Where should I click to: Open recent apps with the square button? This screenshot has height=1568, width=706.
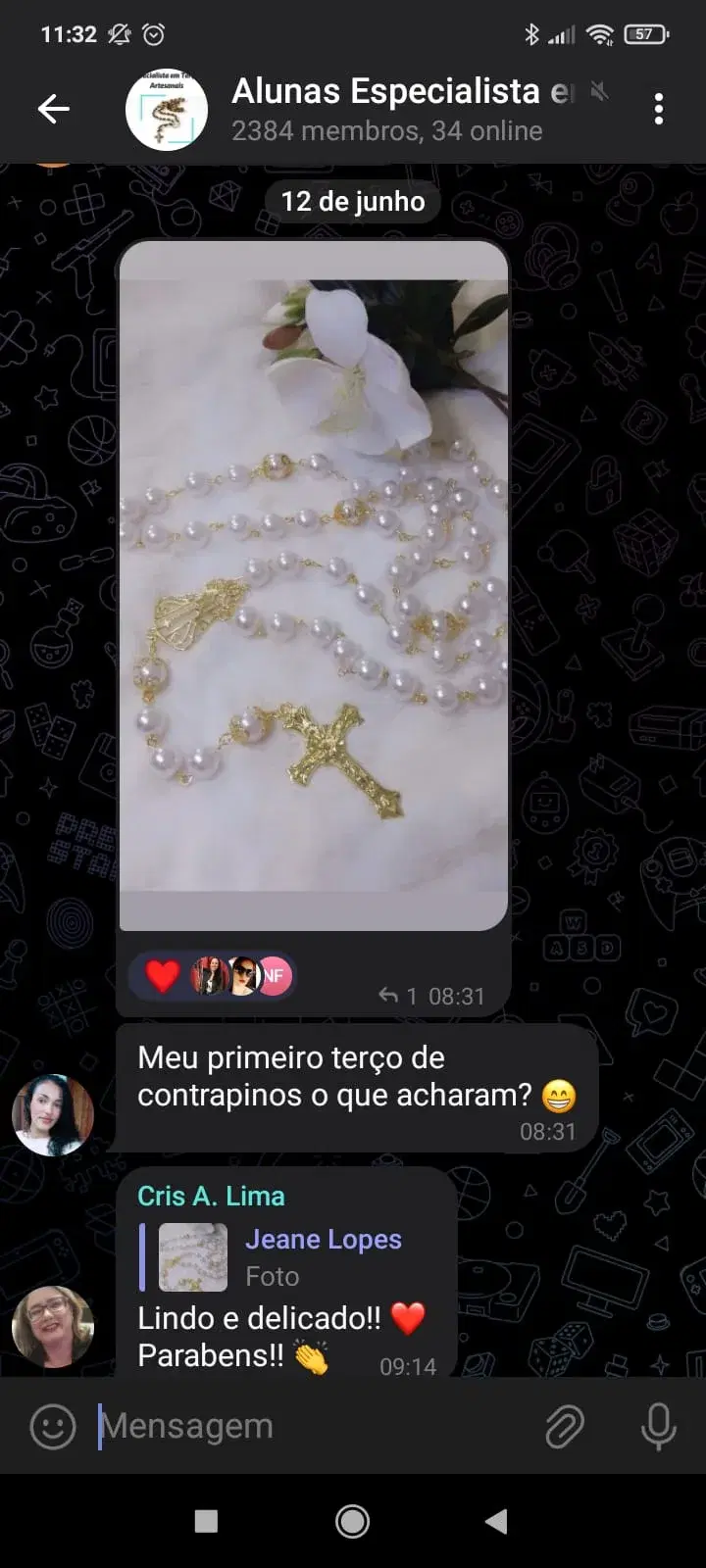[206, 1521]
